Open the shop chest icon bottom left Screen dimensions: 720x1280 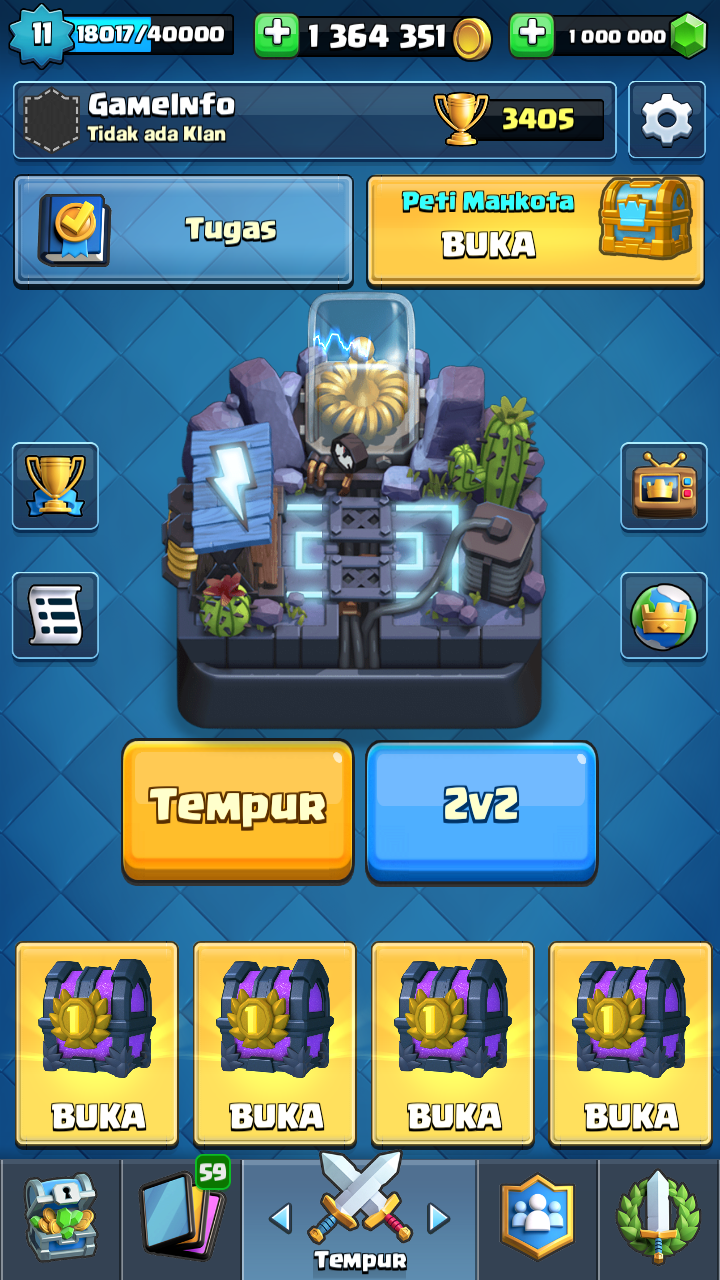coord(60,1215)
